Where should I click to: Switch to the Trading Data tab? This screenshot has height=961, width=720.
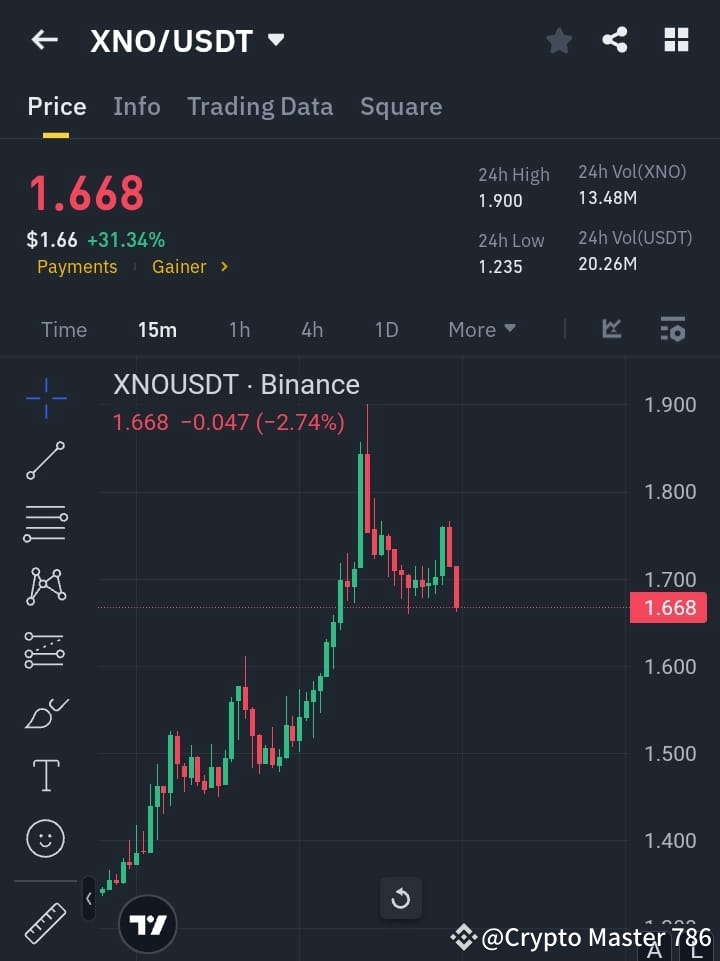260,106
